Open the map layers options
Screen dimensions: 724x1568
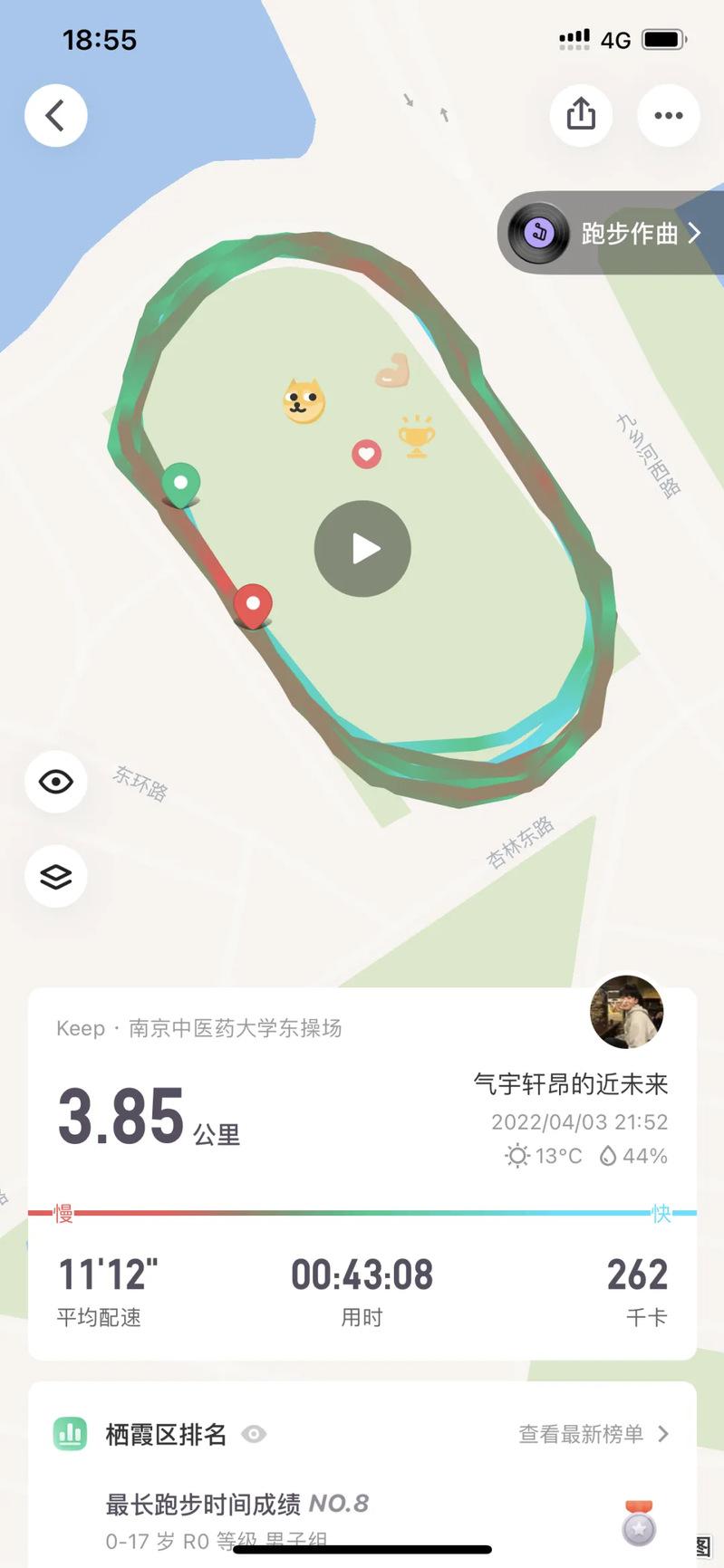pyautogui.click(x=56, y=876)
